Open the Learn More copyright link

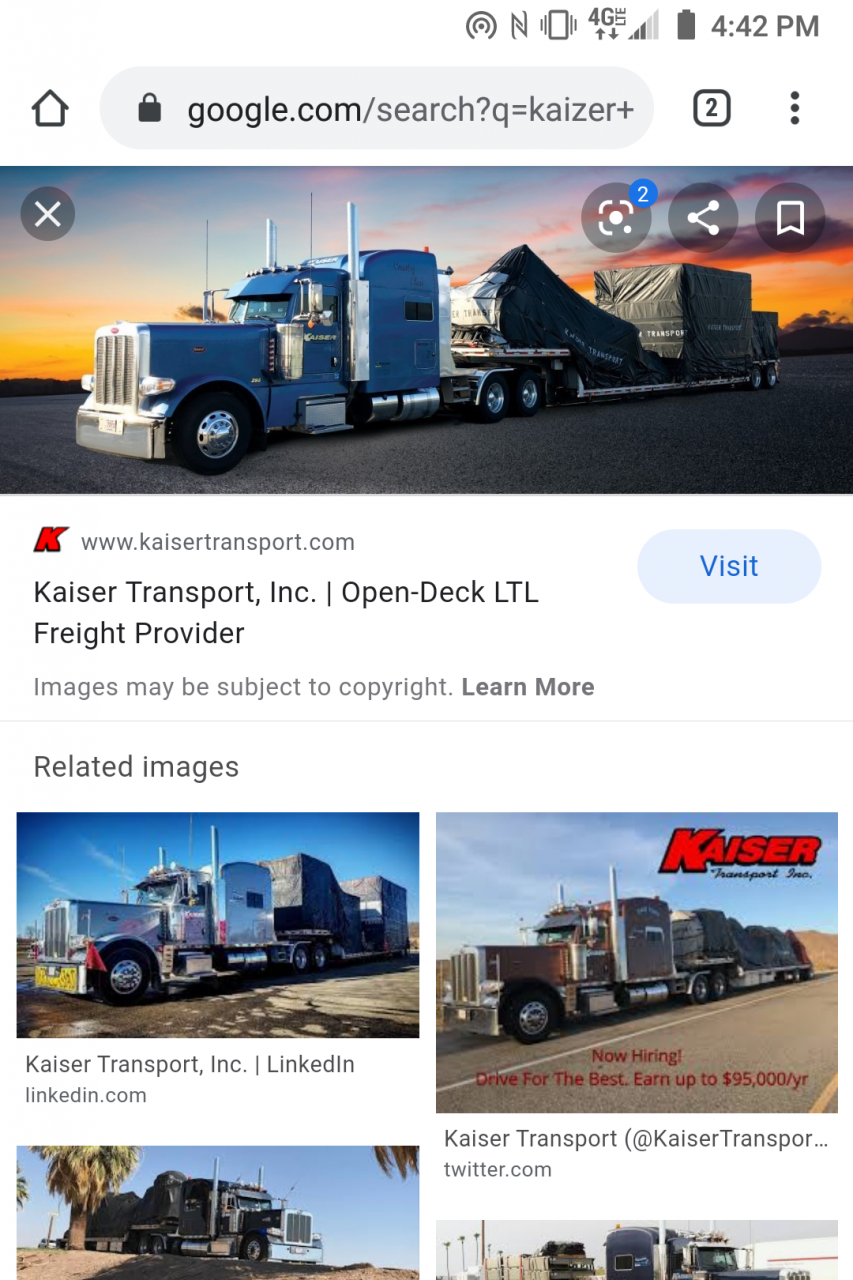click(x=528, y=687)
